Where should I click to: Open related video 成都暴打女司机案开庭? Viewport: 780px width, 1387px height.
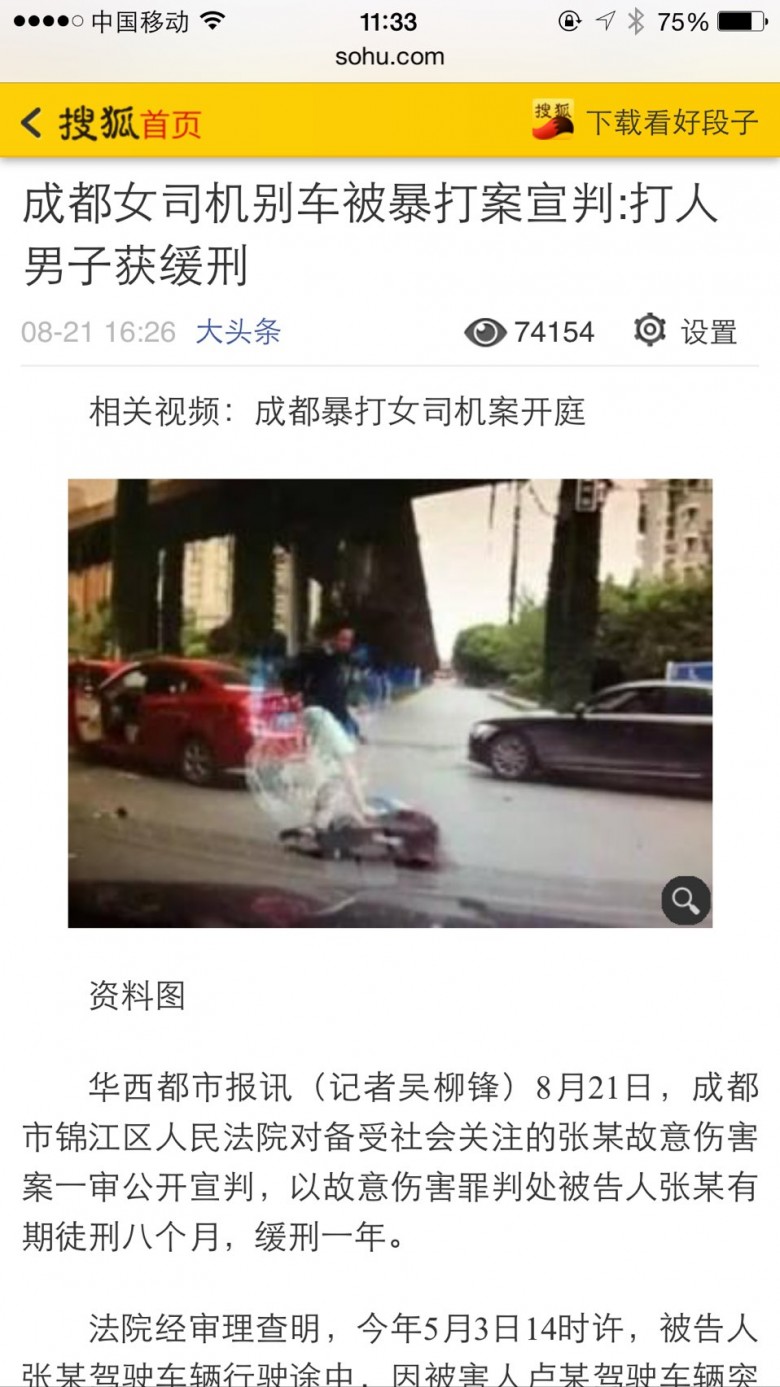(x=420, y=412)
